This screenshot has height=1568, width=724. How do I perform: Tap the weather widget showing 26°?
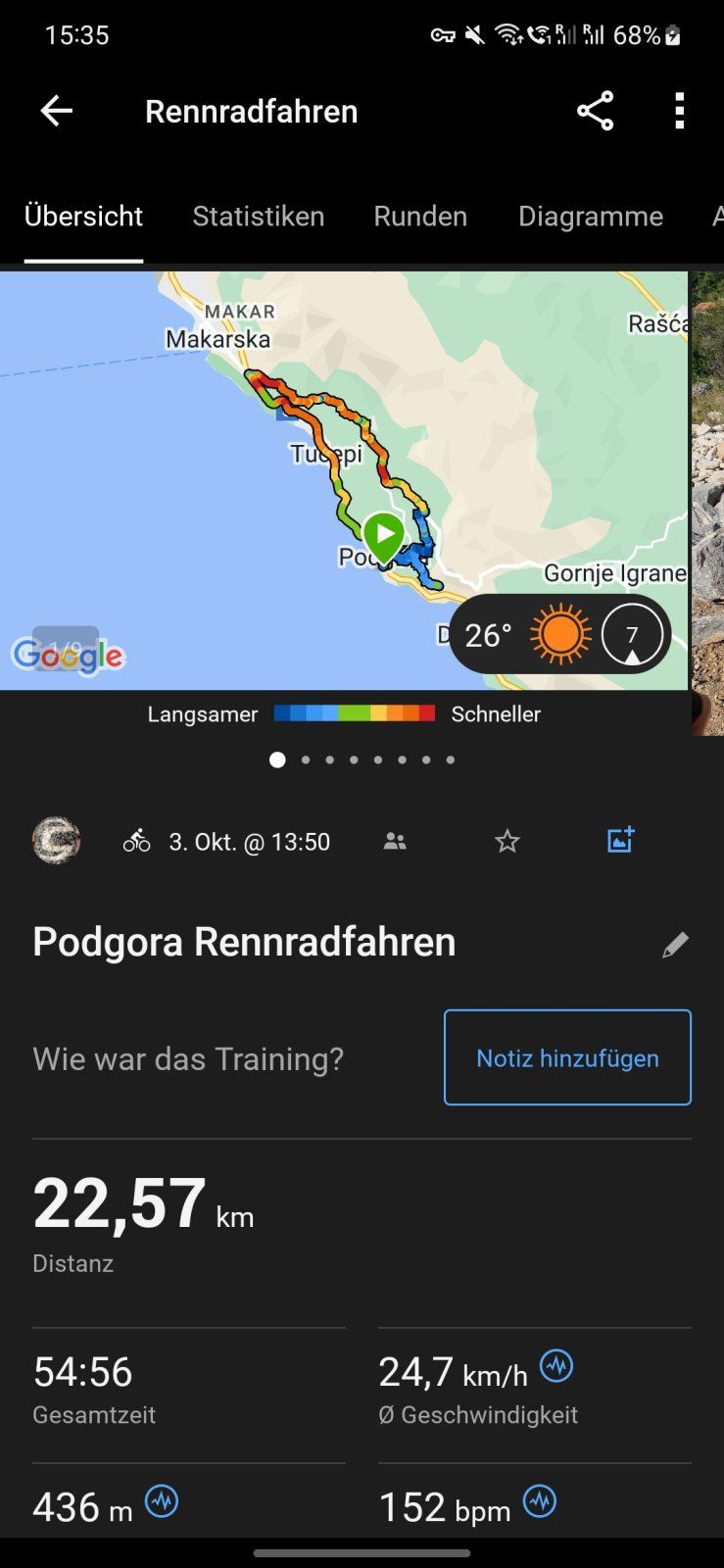click(560, 634)
